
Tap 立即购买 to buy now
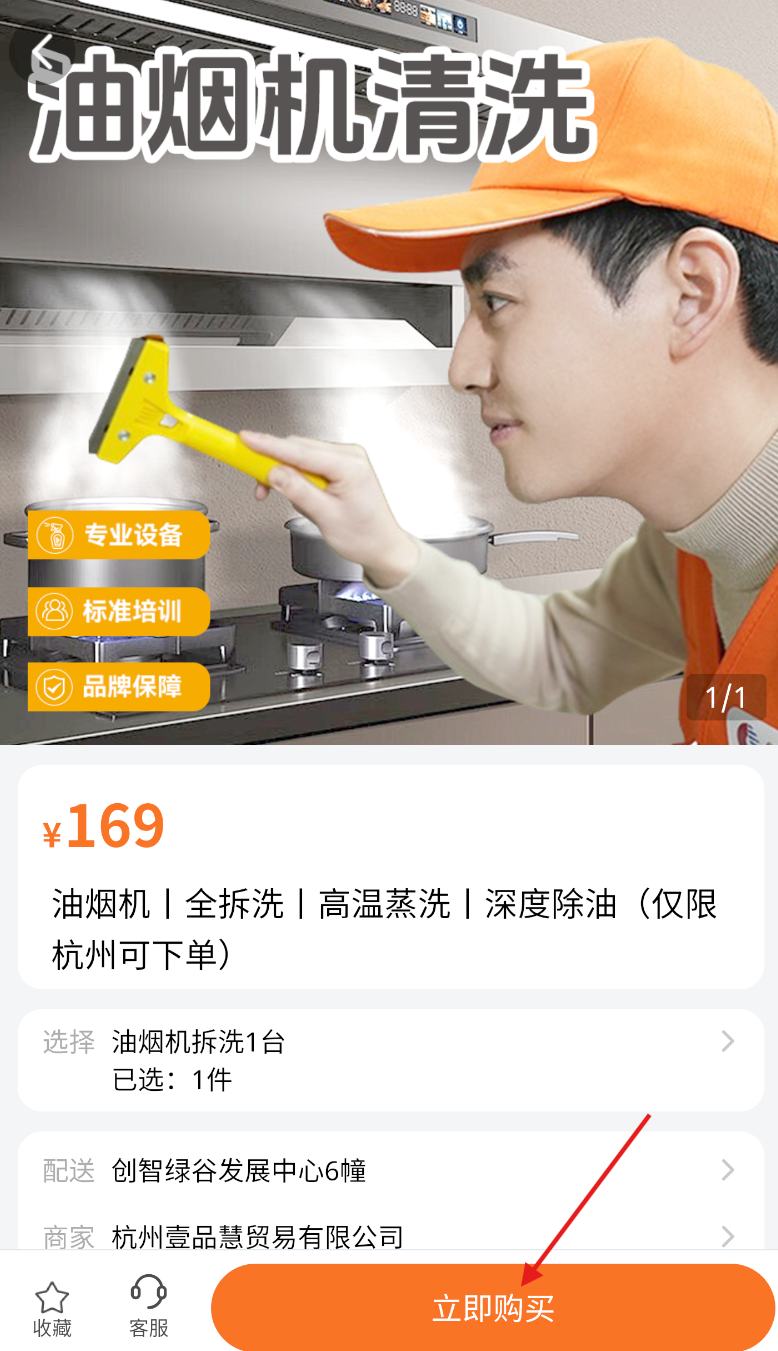[x=493, y=1307]
